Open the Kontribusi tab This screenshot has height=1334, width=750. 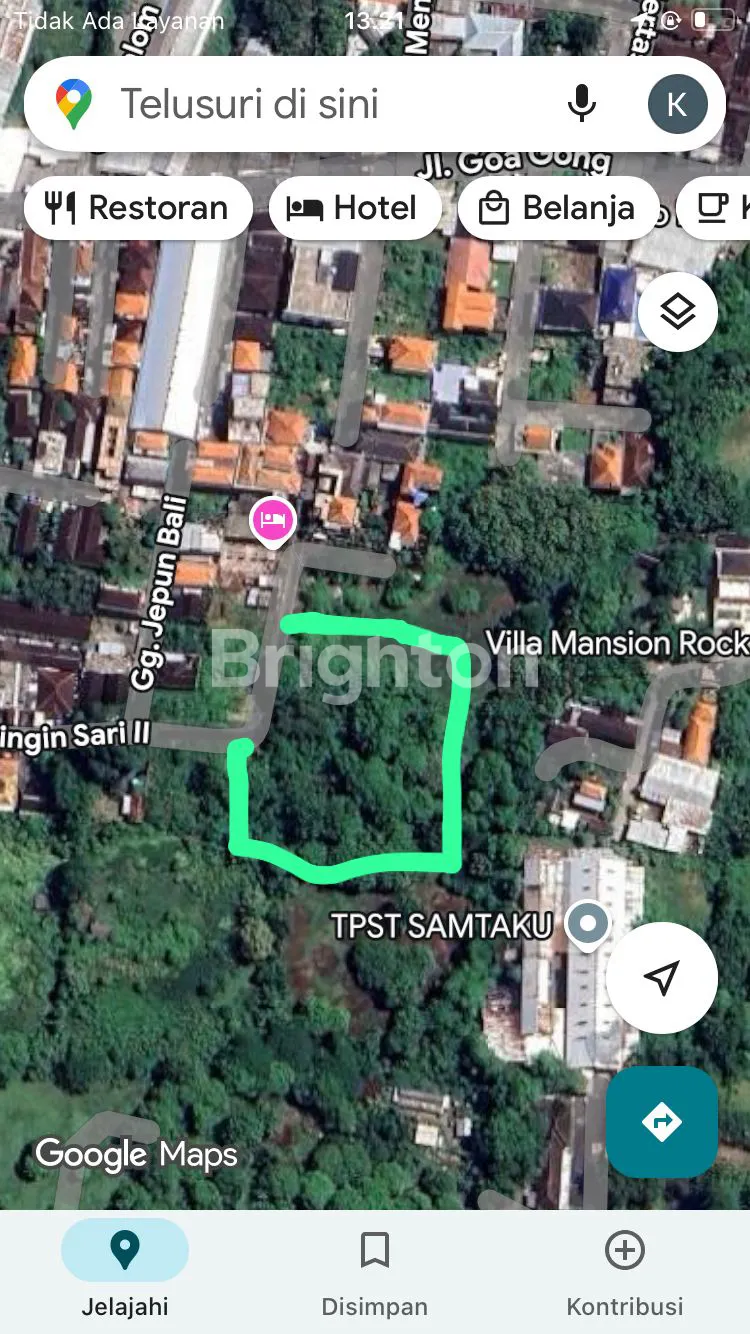coord(624,1268)
